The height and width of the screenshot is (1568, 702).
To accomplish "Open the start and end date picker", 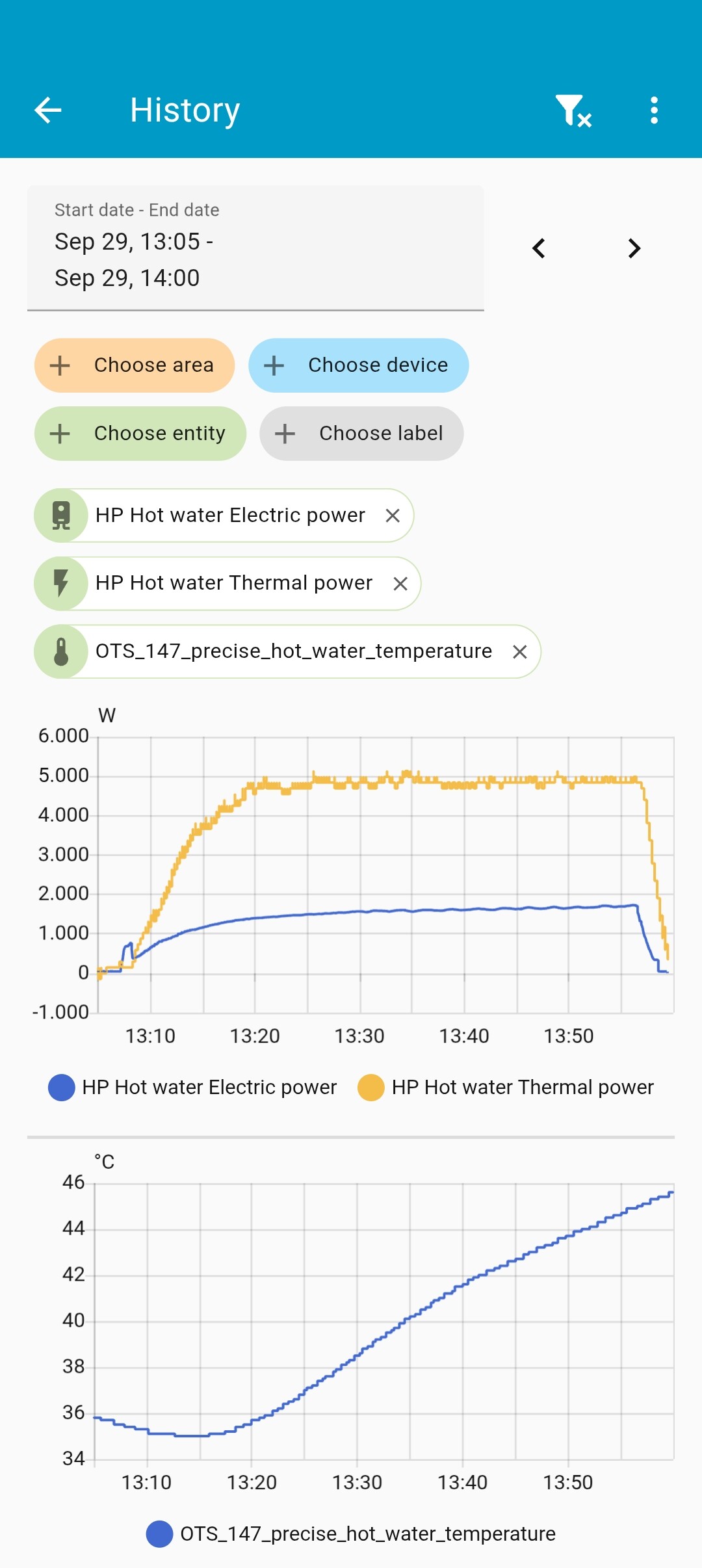I will pos(255,248).
